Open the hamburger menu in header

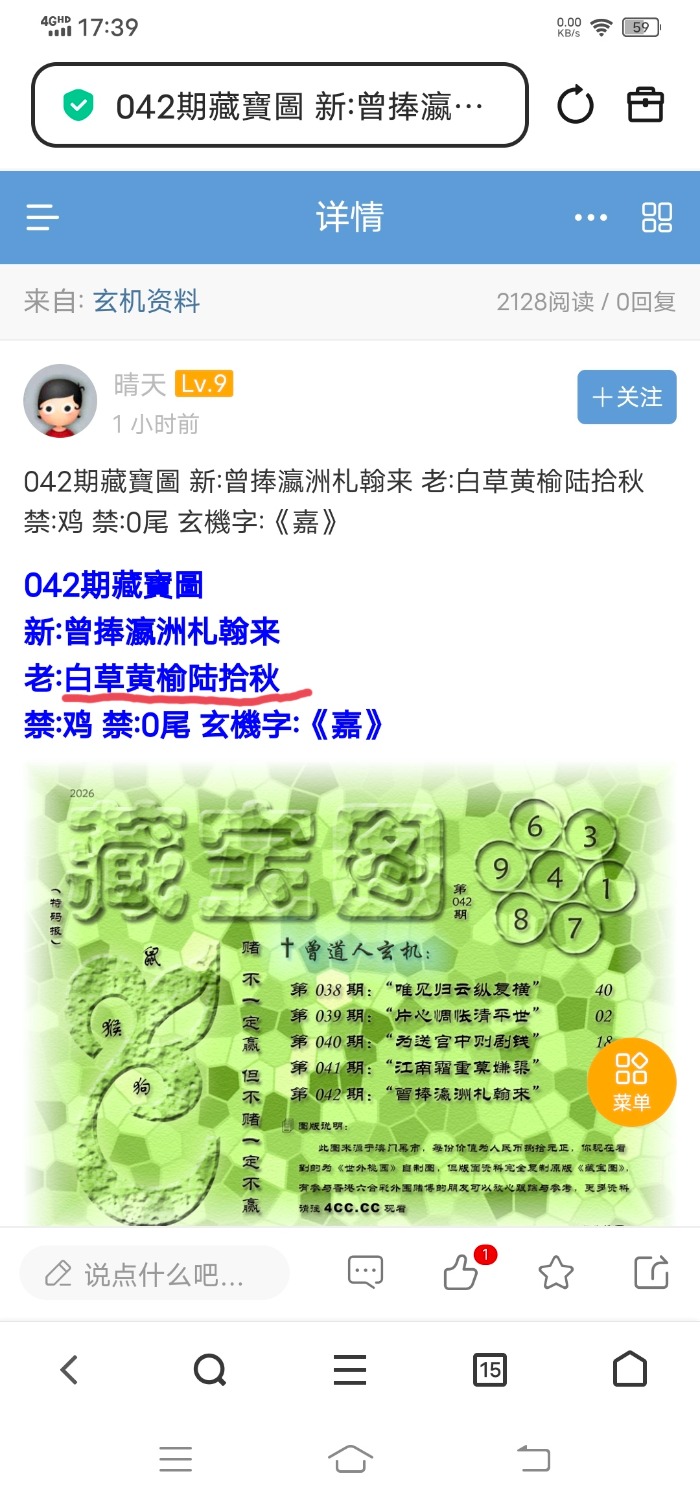43,217
